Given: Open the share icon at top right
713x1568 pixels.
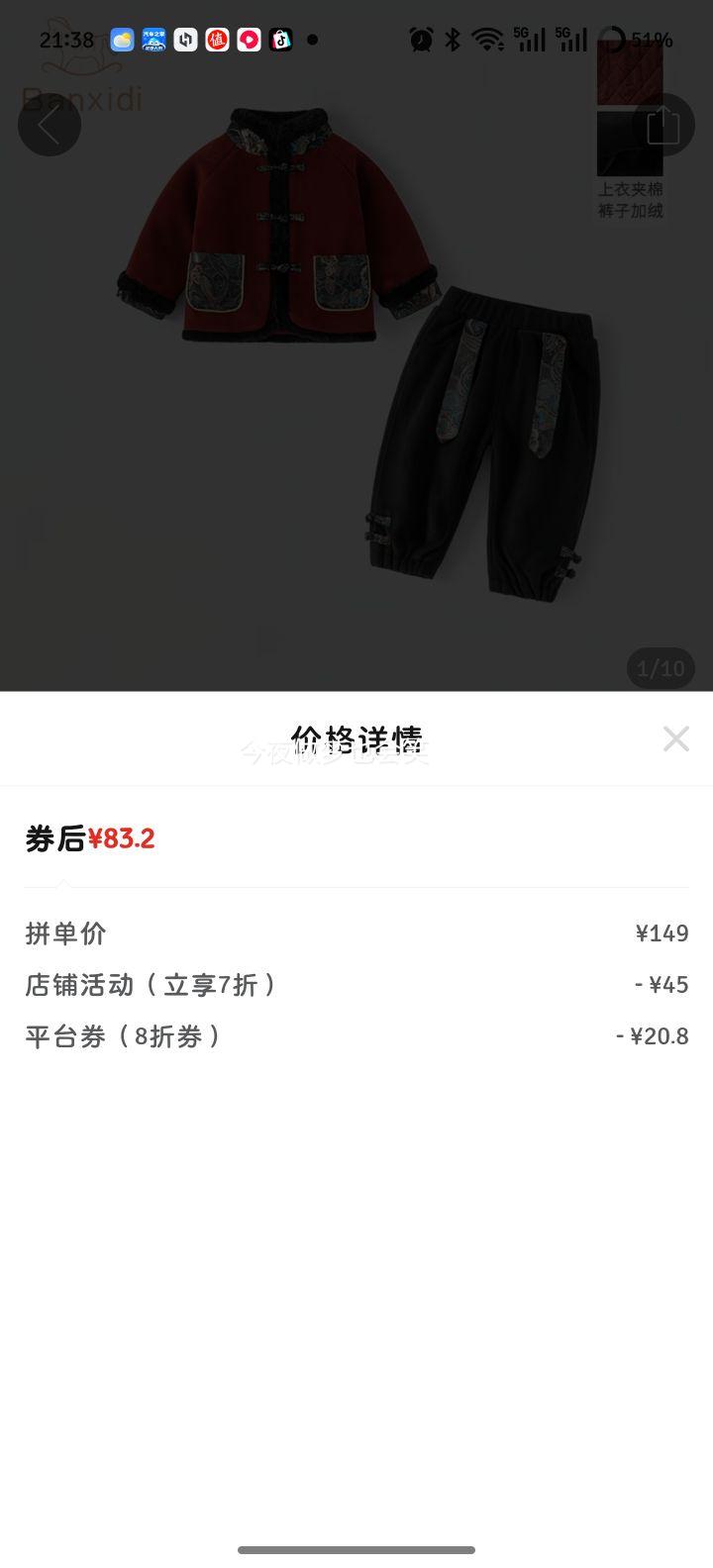Looking at the screenshot, I should [x=662, y=125].
